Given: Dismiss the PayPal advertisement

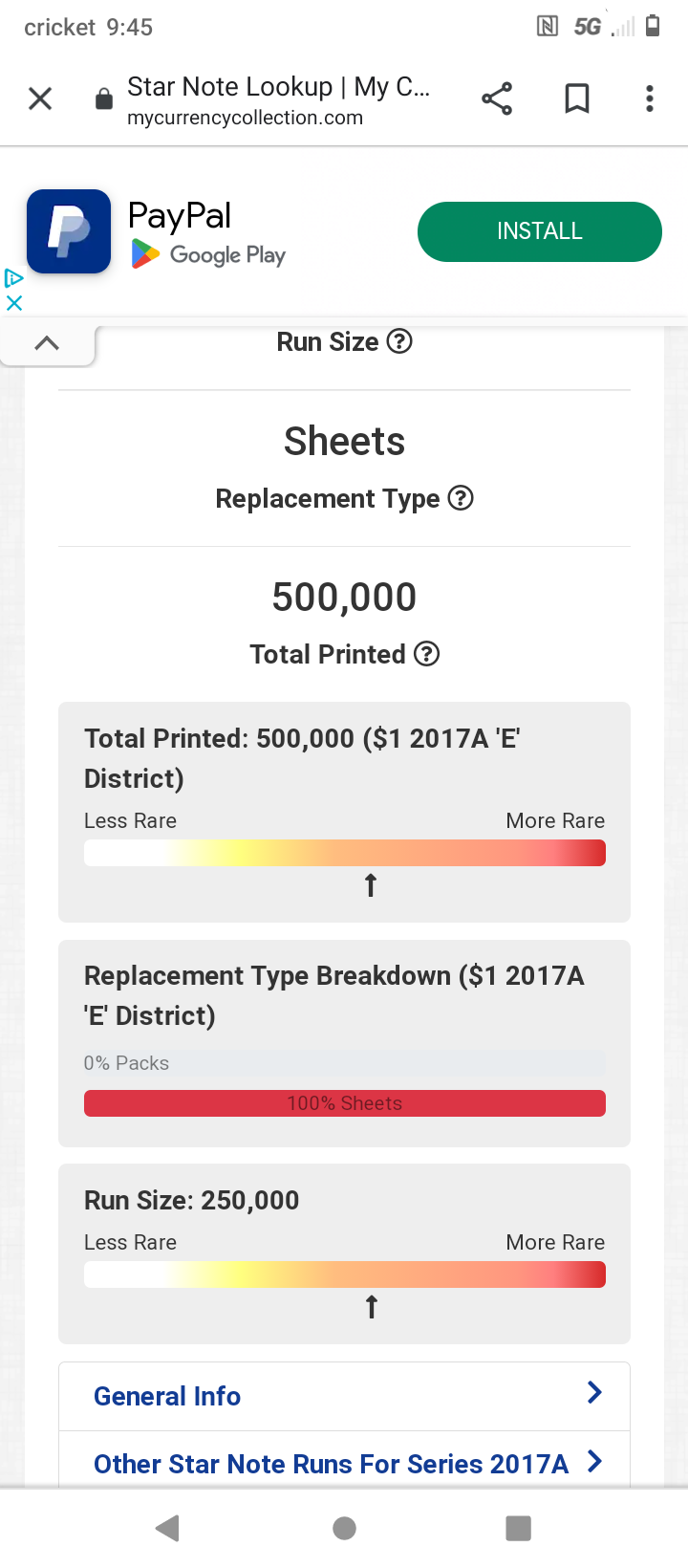Looking at the screenshot, I should click(x=14, y=303).
